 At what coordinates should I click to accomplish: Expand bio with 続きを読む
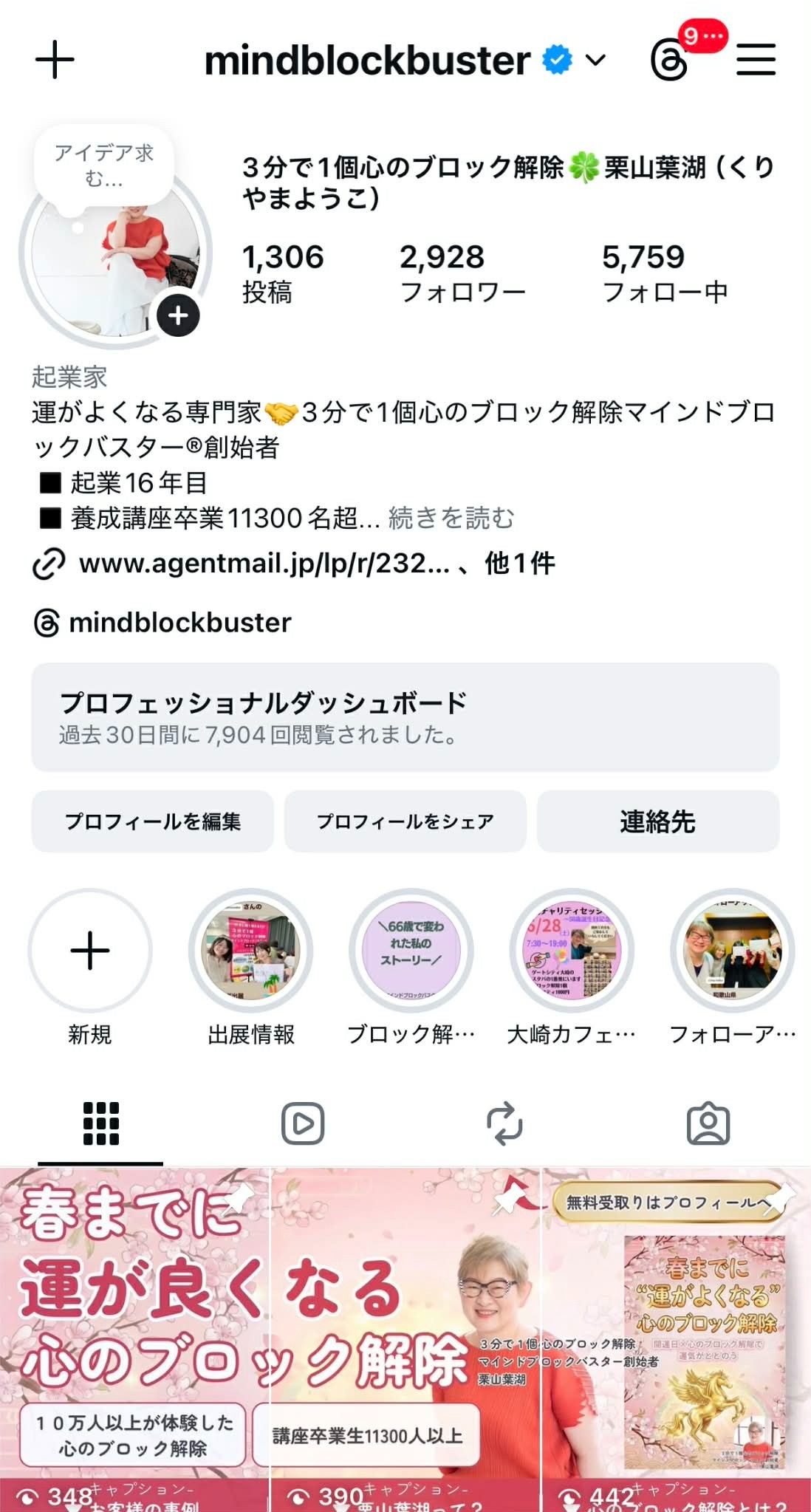451,518
